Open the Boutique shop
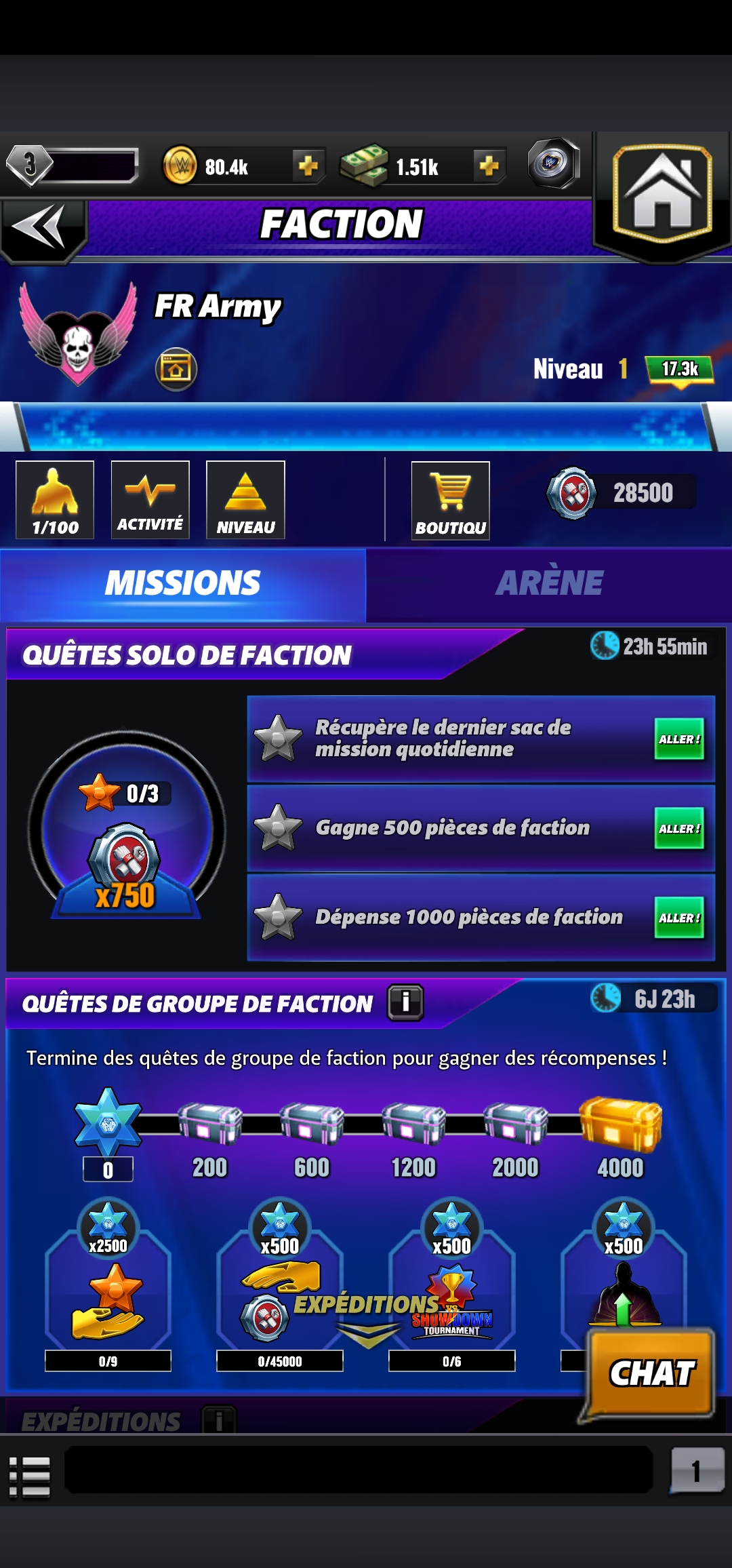Image resolution: width=732 pixels, height=1568 pixels. click(450, 501)
